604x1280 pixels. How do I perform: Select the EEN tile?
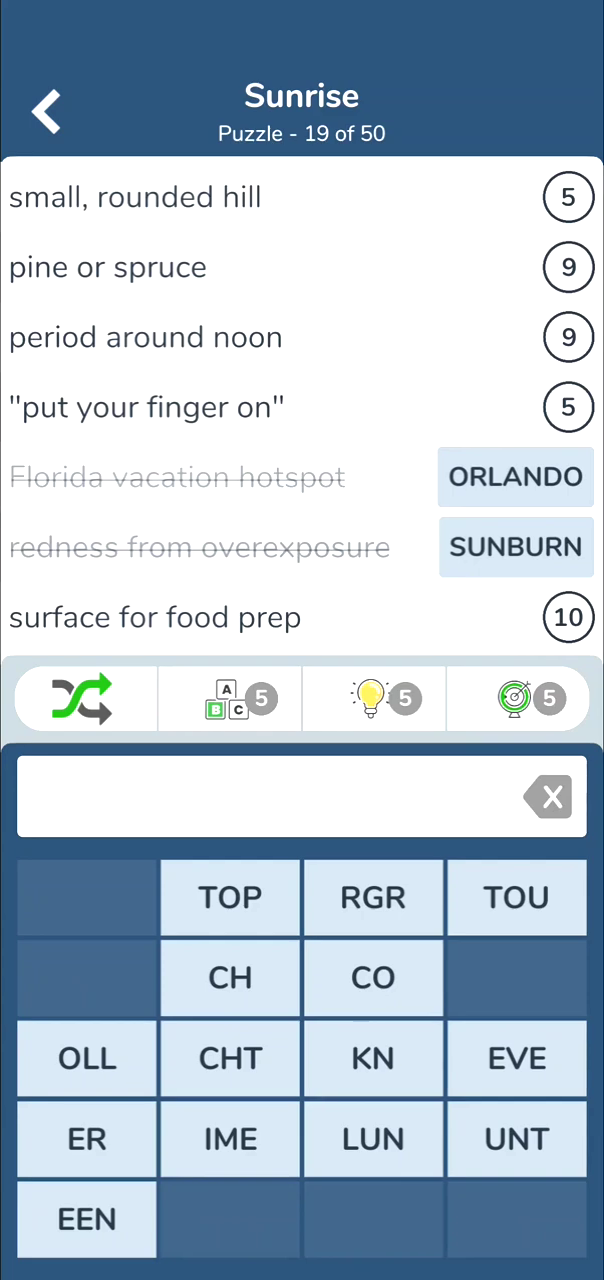point(87,1219)
